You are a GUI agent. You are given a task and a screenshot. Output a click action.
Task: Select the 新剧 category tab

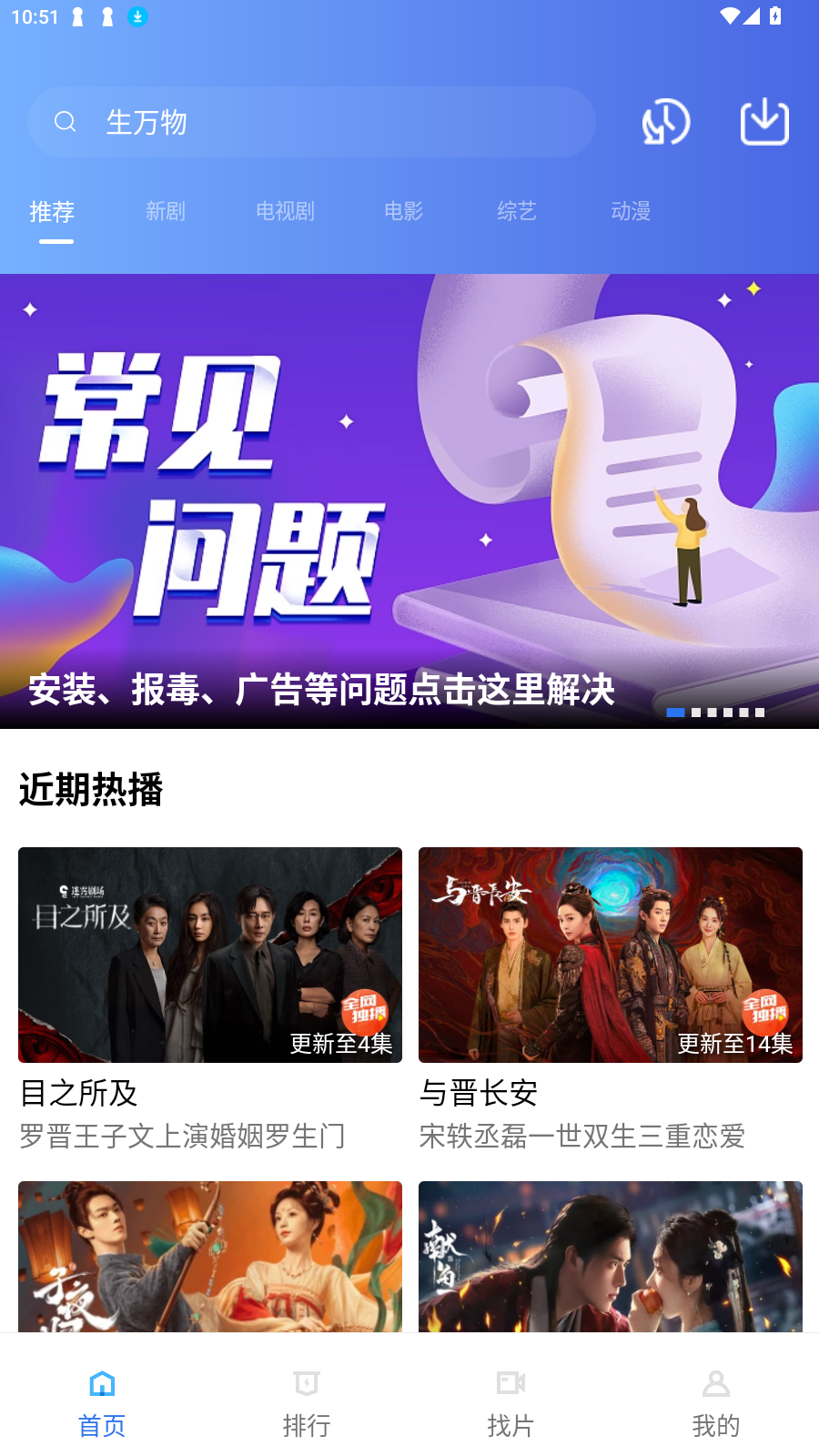click(x=165, y=211)
